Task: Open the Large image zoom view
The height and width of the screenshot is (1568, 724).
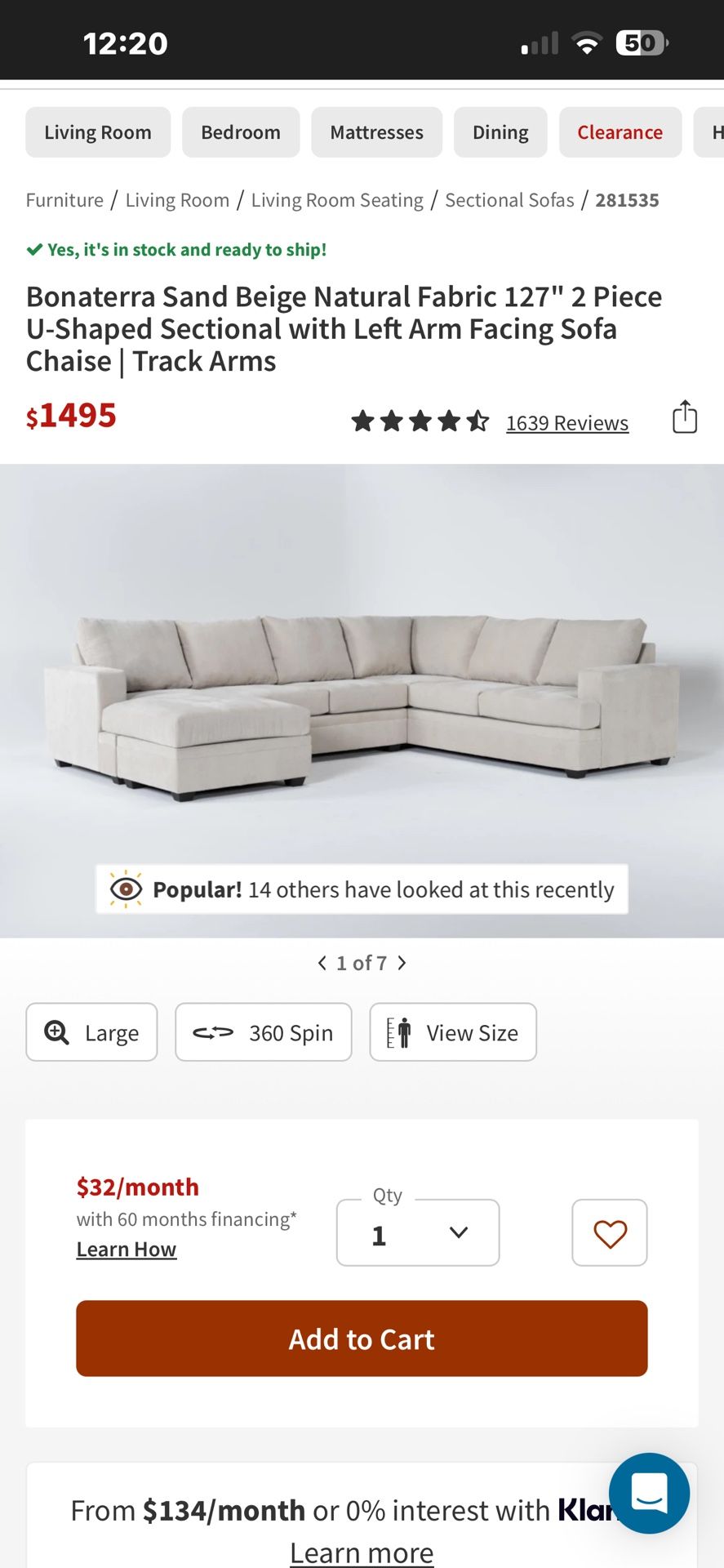Action: (x=91, y=1031)
